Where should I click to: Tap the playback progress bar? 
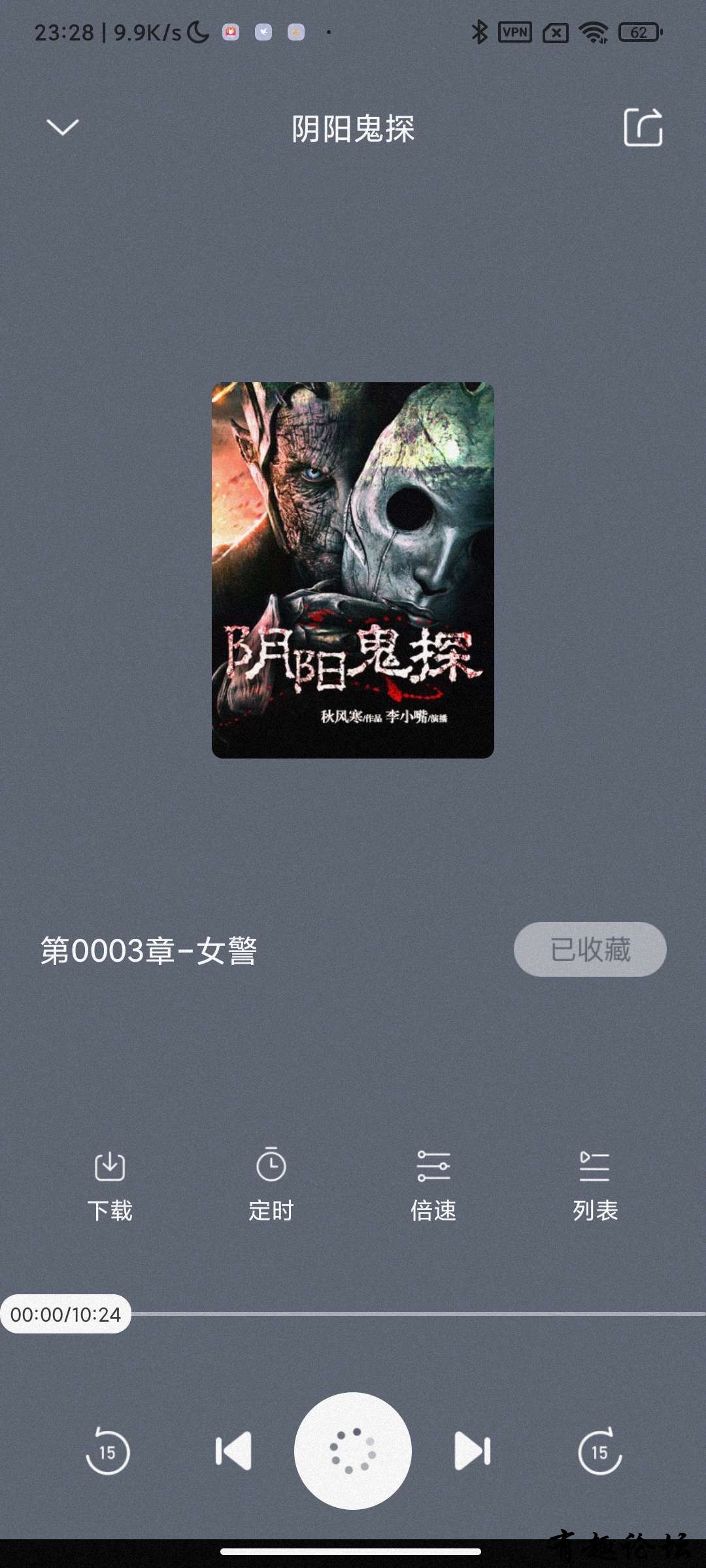(x=418, y=1314)
